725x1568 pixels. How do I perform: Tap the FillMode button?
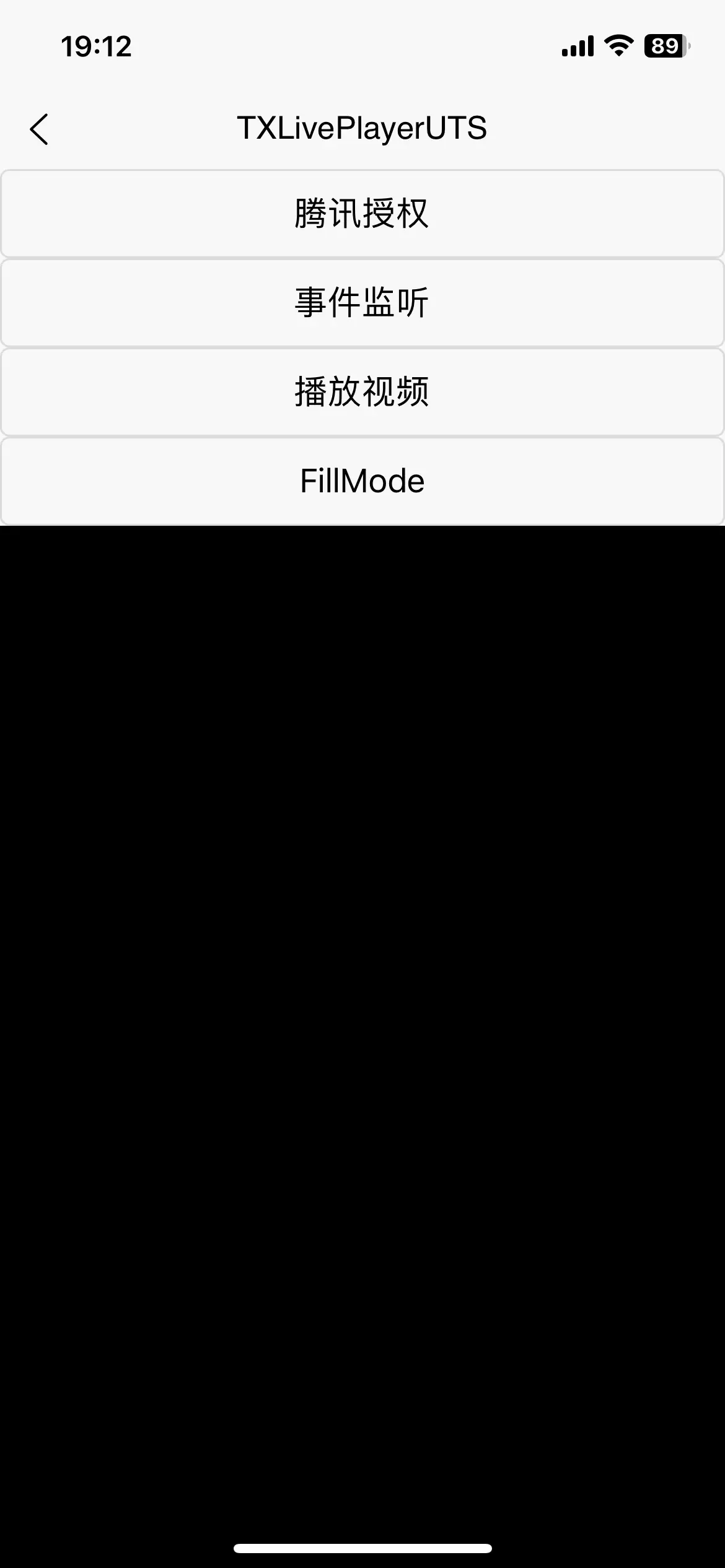[362, 481]
